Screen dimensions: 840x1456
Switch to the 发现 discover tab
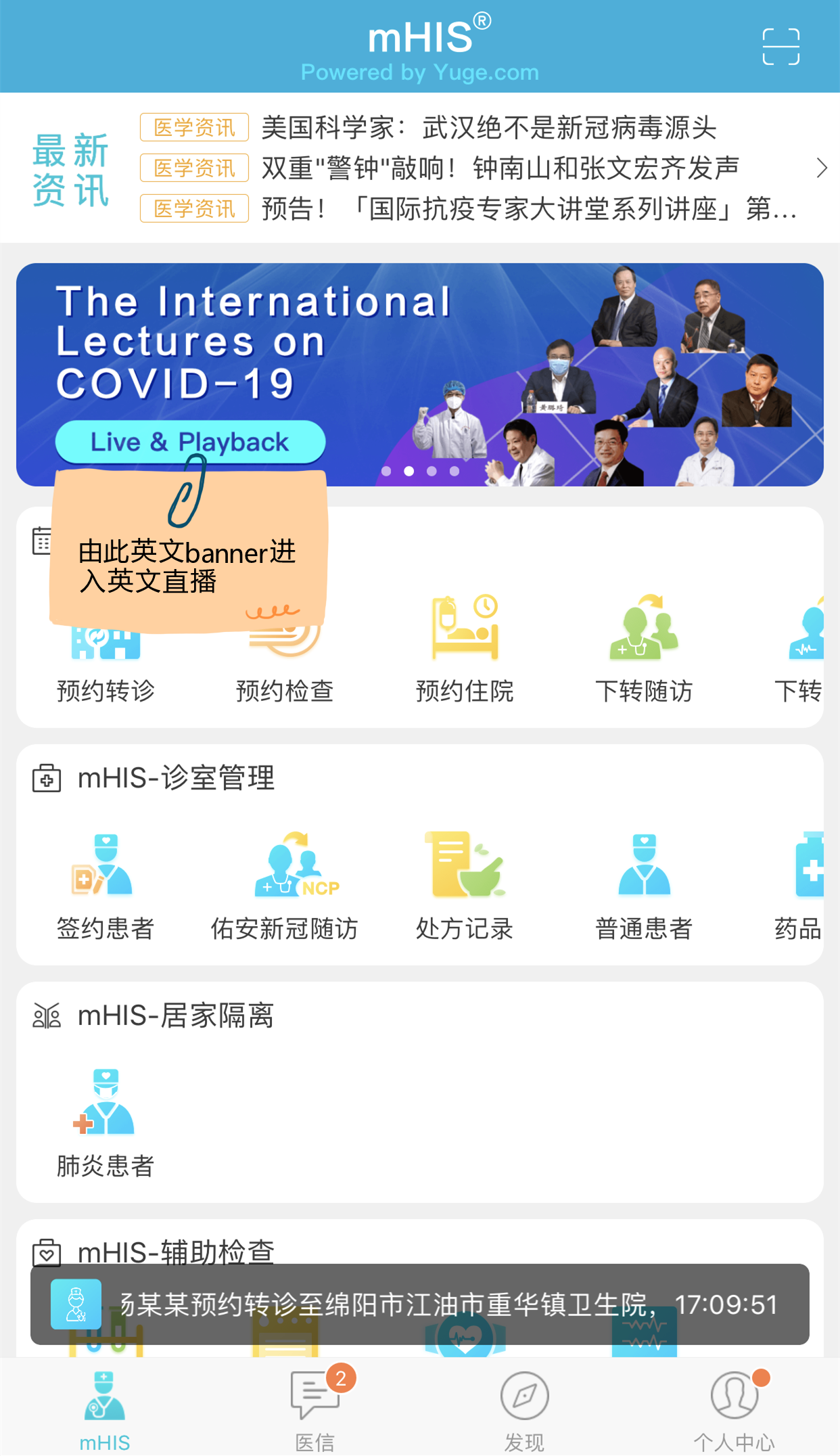click(x=524, y=1407)
